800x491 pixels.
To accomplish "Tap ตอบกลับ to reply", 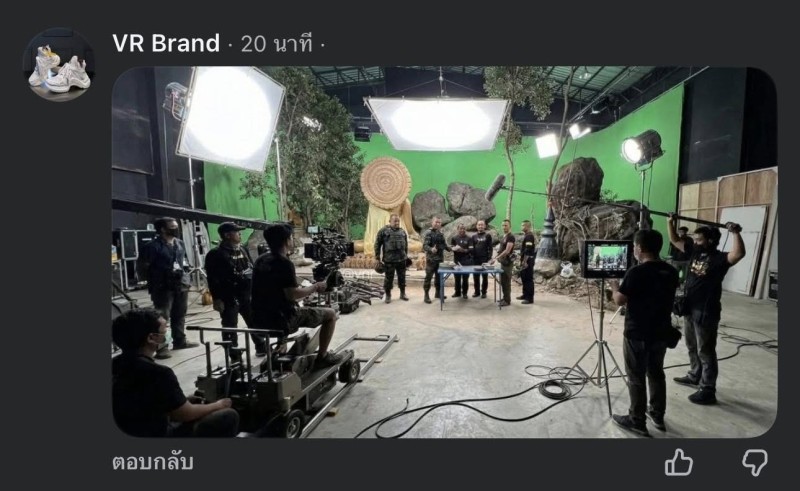I will (x=153, y=462).
